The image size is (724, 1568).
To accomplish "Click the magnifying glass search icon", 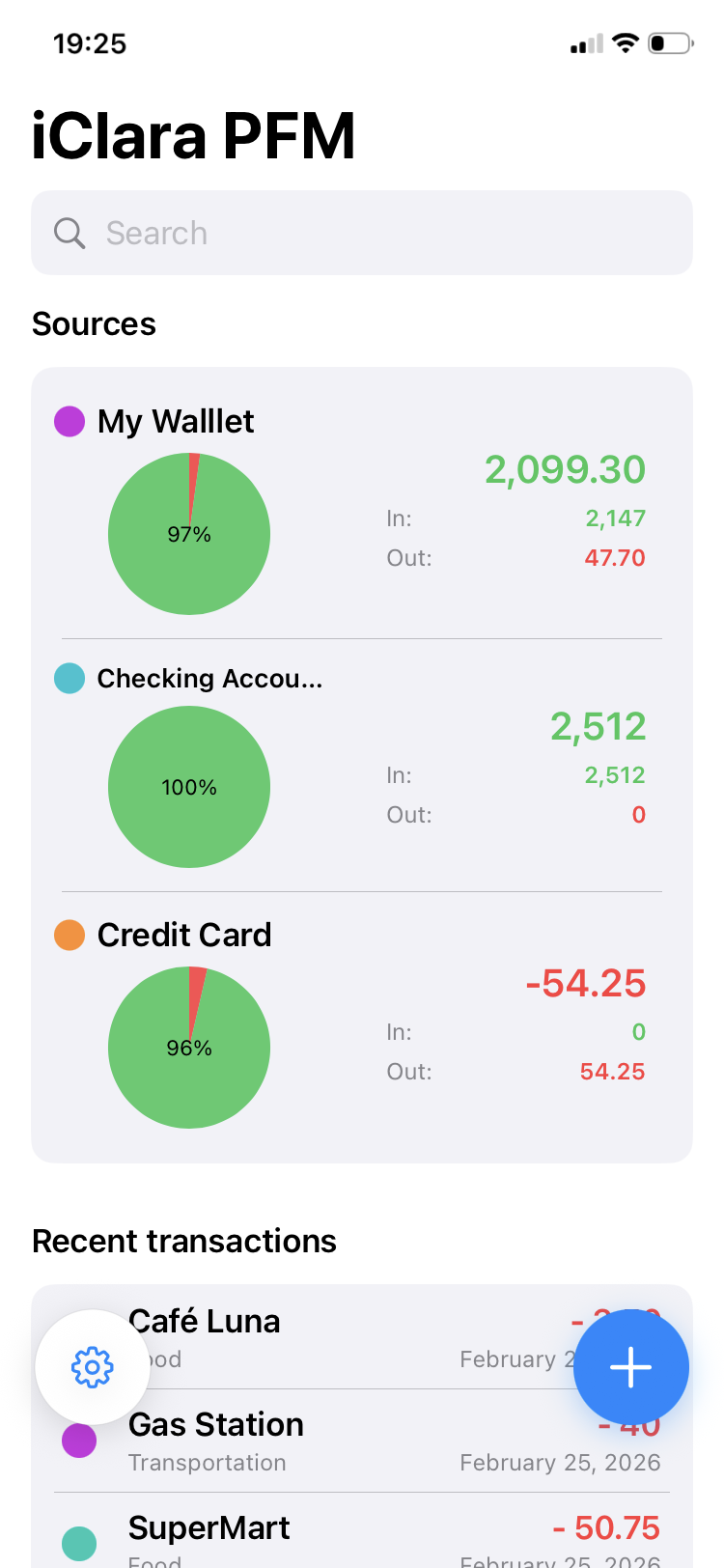I will (x=69, y=233).
